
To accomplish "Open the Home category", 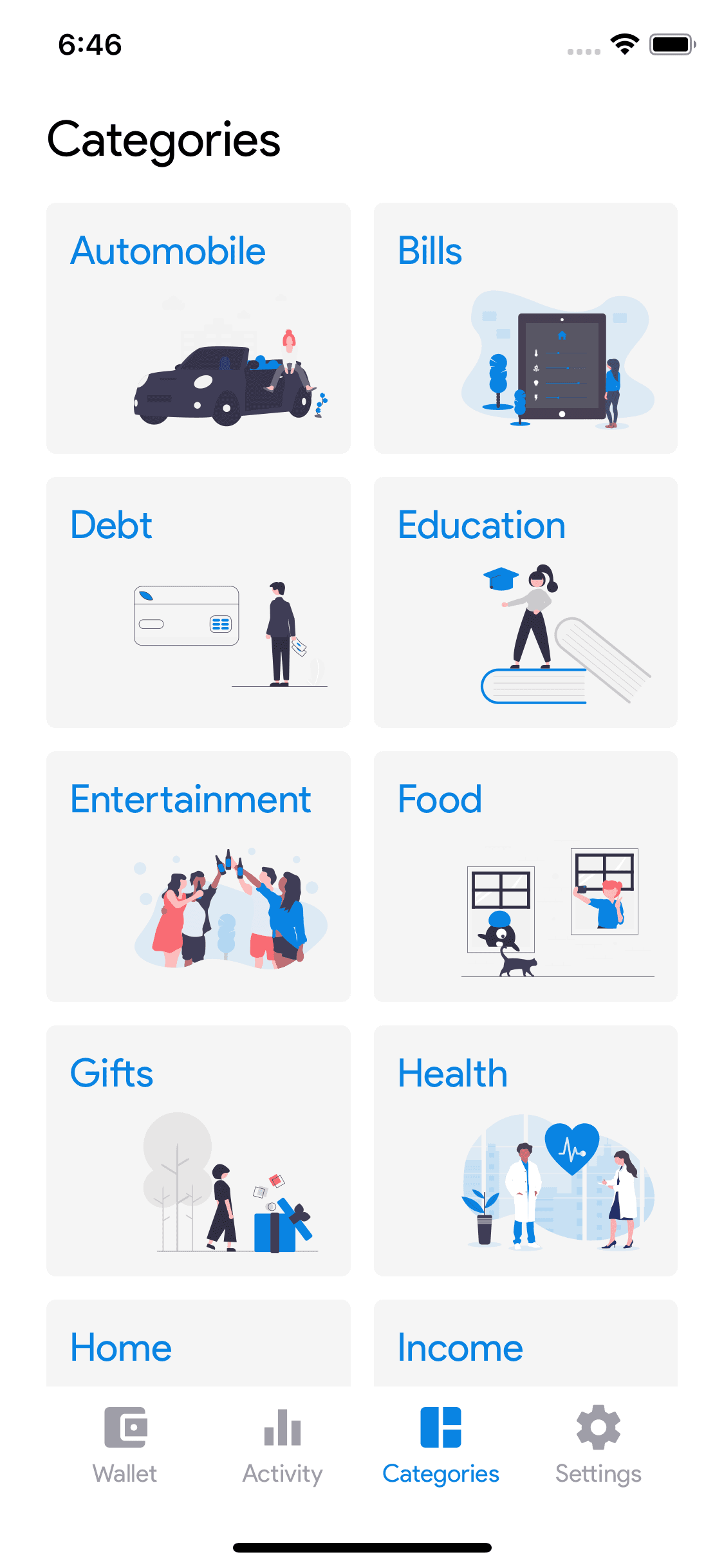I will pyautogui.click(x=198, y=1344).
